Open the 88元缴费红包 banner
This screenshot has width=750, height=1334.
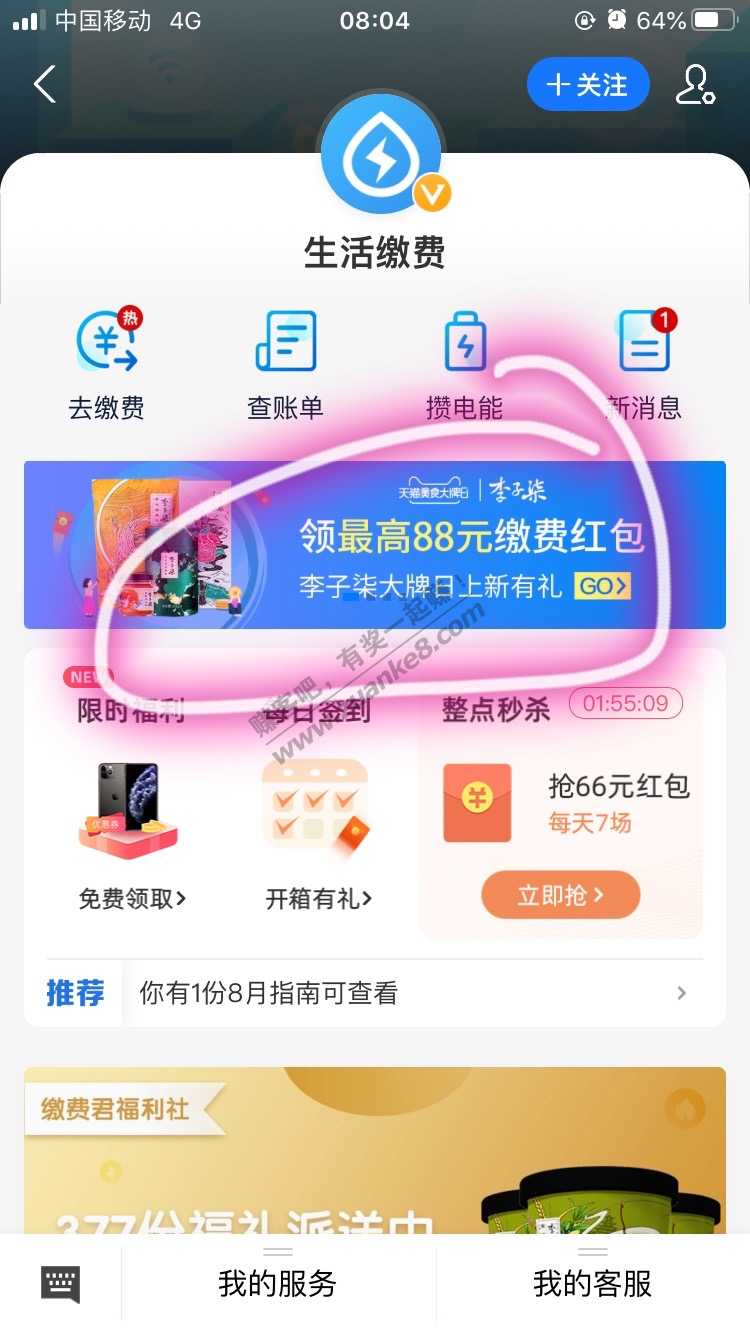click(x=375, y=545)
